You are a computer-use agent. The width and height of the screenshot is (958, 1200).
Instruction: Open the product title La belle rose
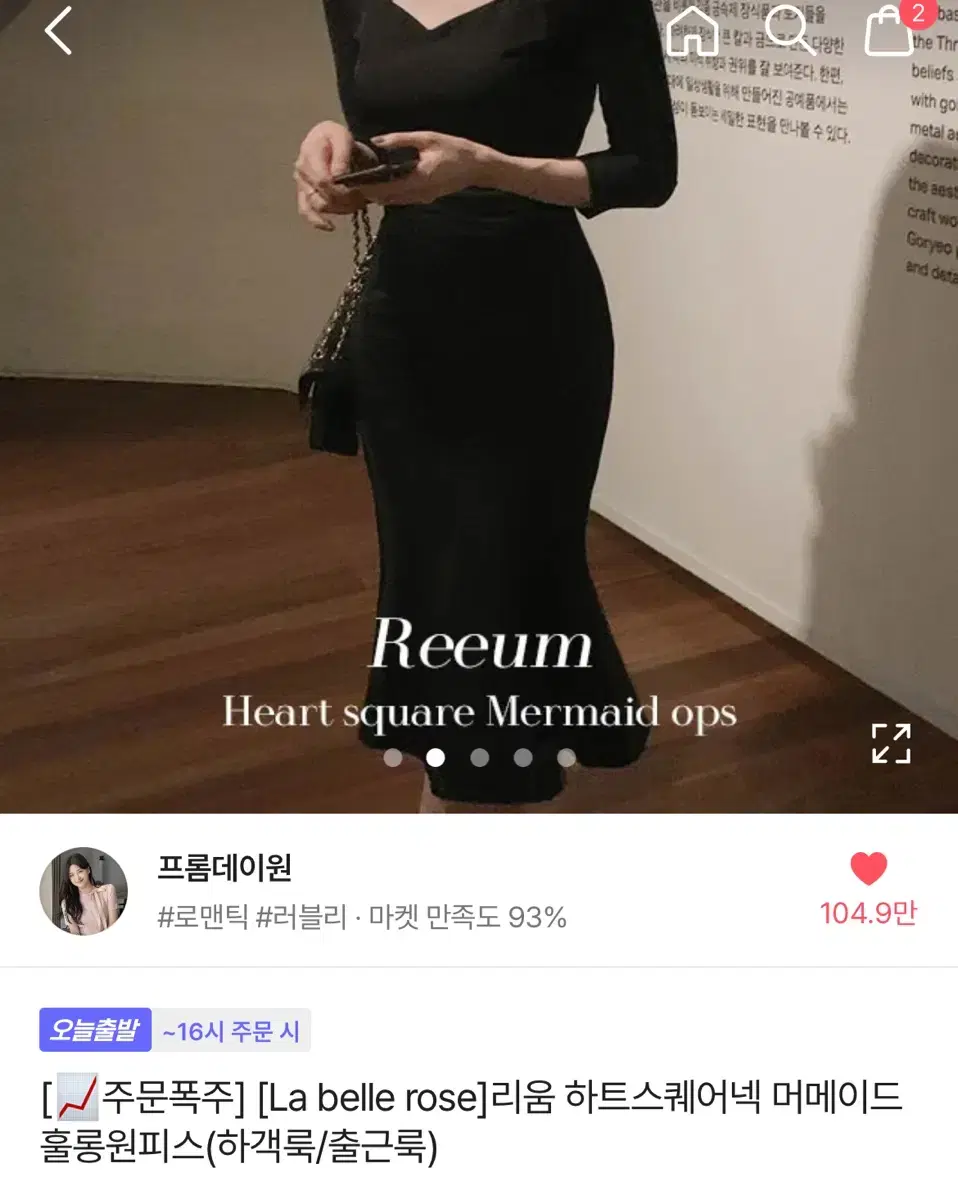tap(359, 1097)
